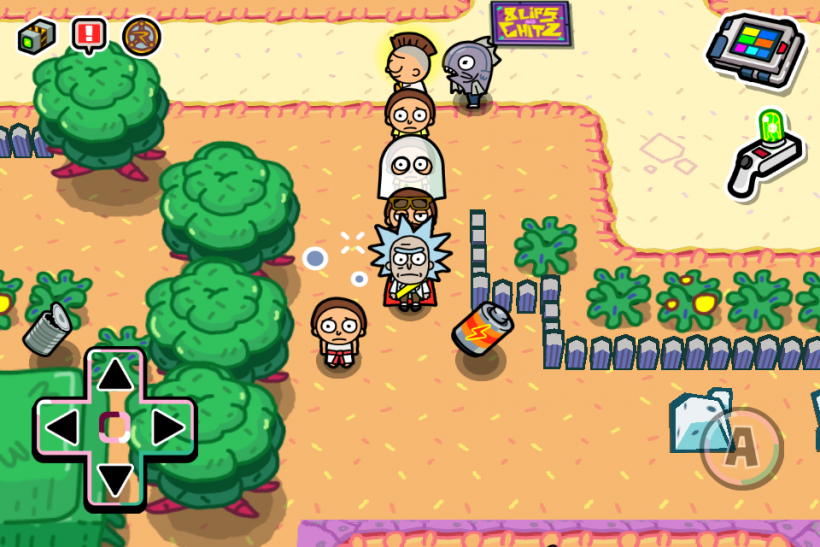Check the red exclamation alert icon
The width and height of the screenshot is (820, 547).
89,36
